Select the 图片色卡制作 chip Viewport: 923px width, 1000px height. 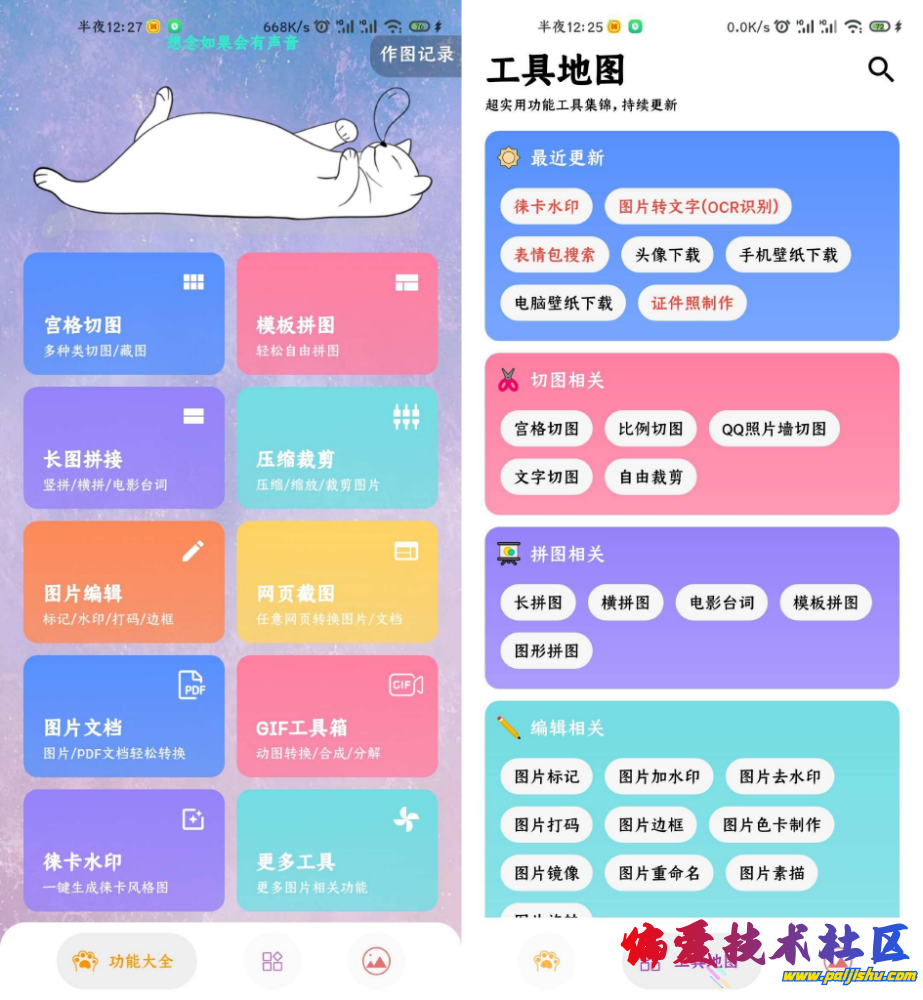(x=771, y=825)
